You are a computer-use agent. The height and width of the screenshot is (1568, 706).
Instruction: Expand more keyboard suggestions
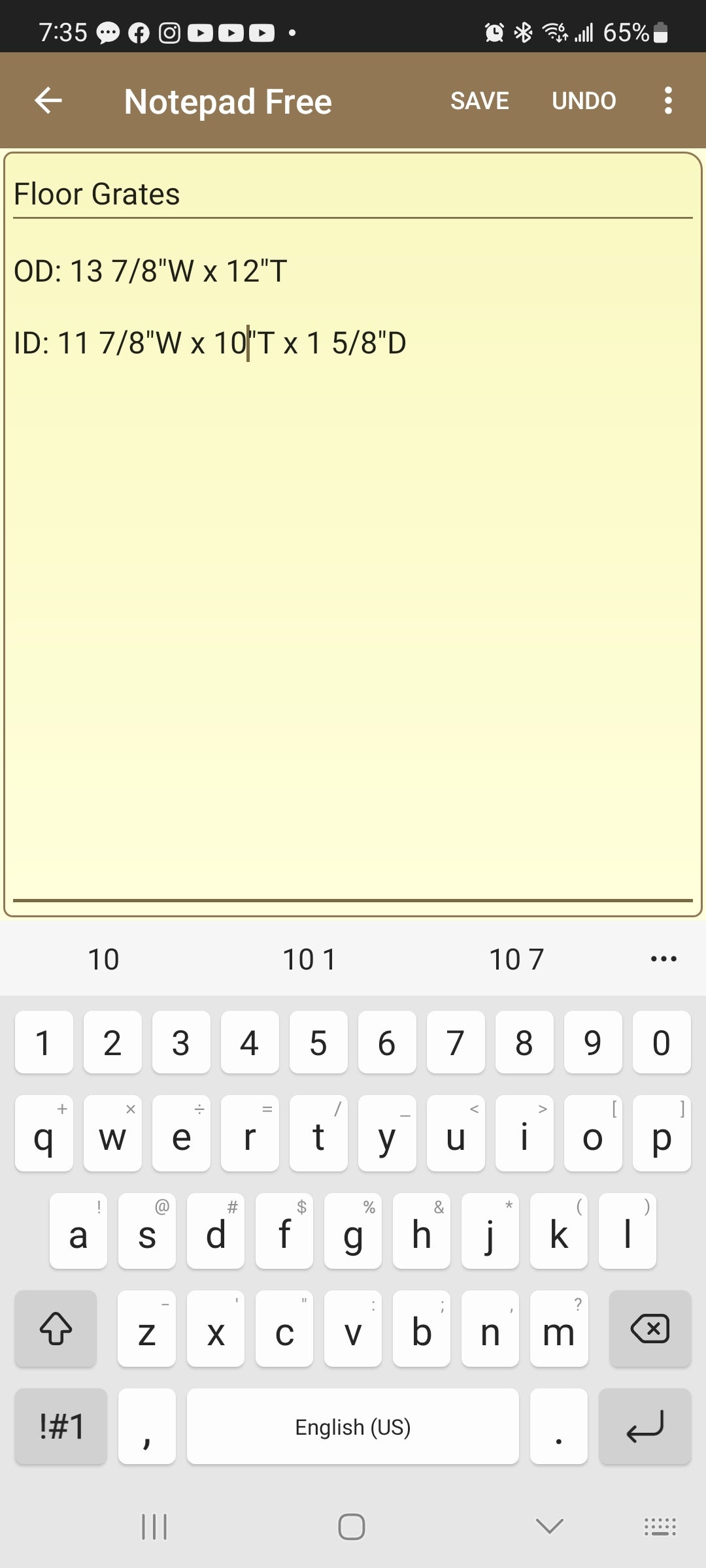664,959
